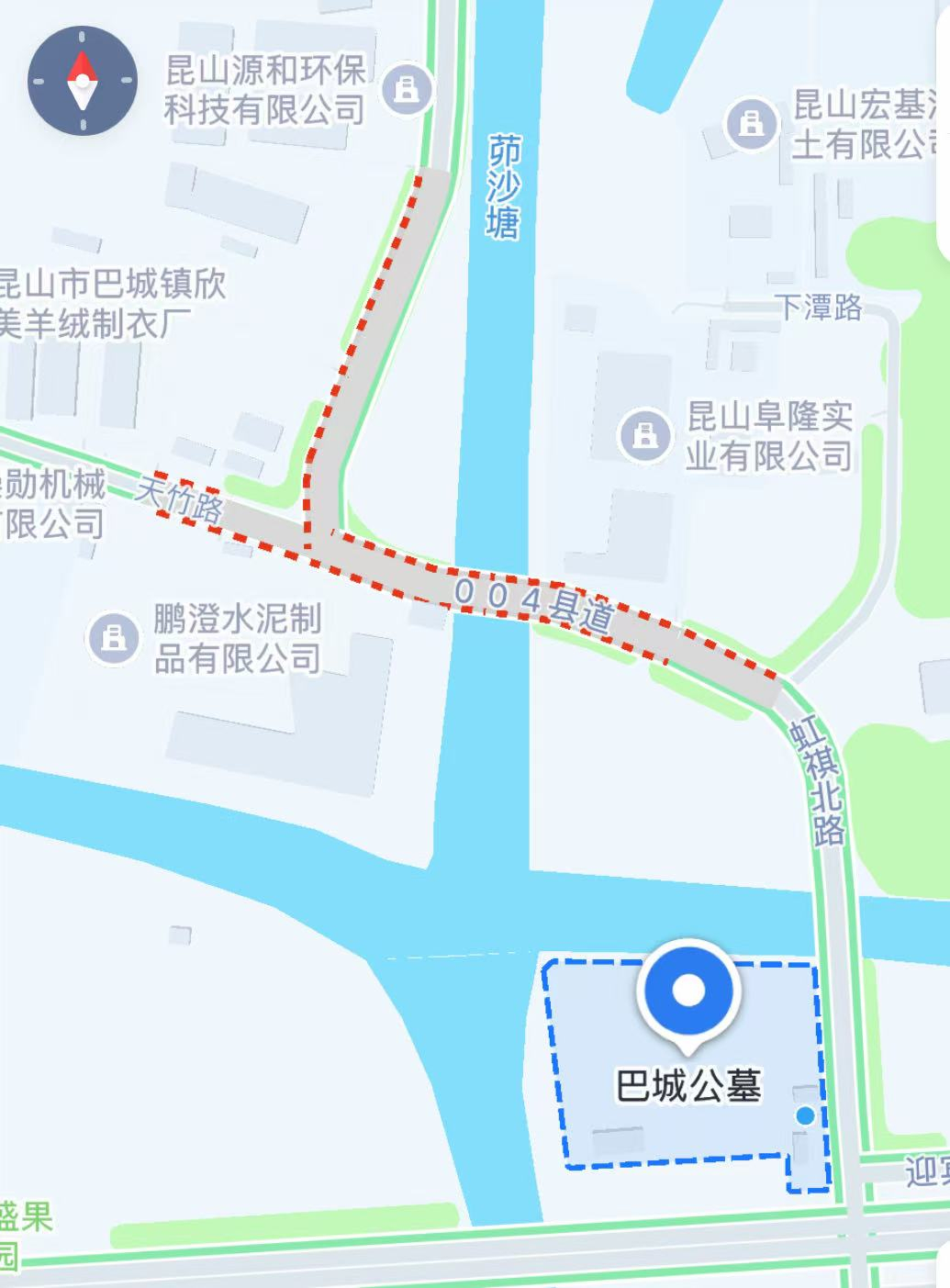Open the 昆山宏基 company marker

tap(752, 123)
